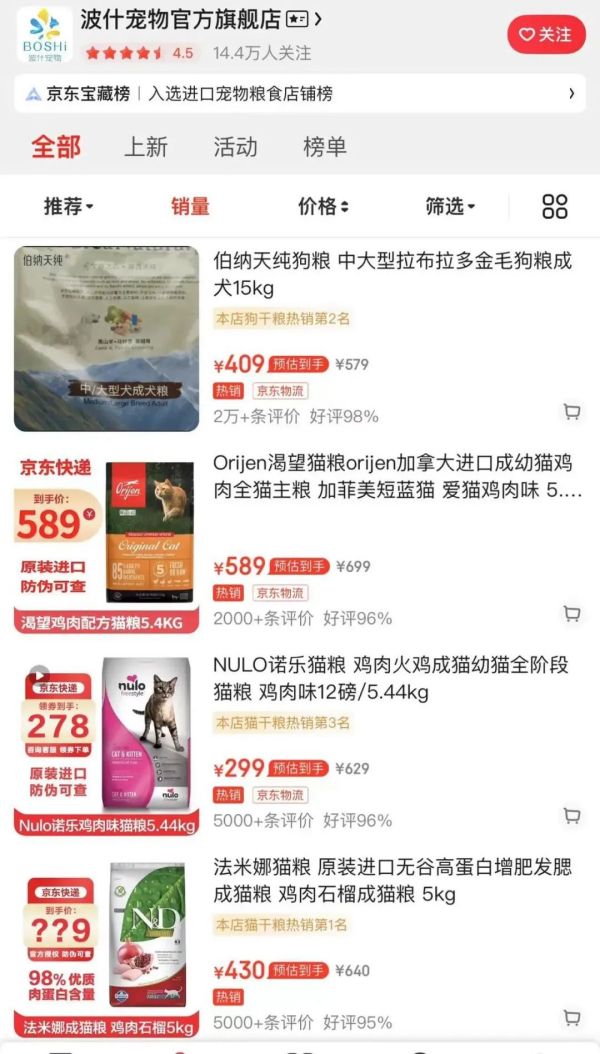The width and height of the screenshot is (600, 1054).
Task: Add NULO诺乐猫粮 to the cart
Action: [572, 816]
